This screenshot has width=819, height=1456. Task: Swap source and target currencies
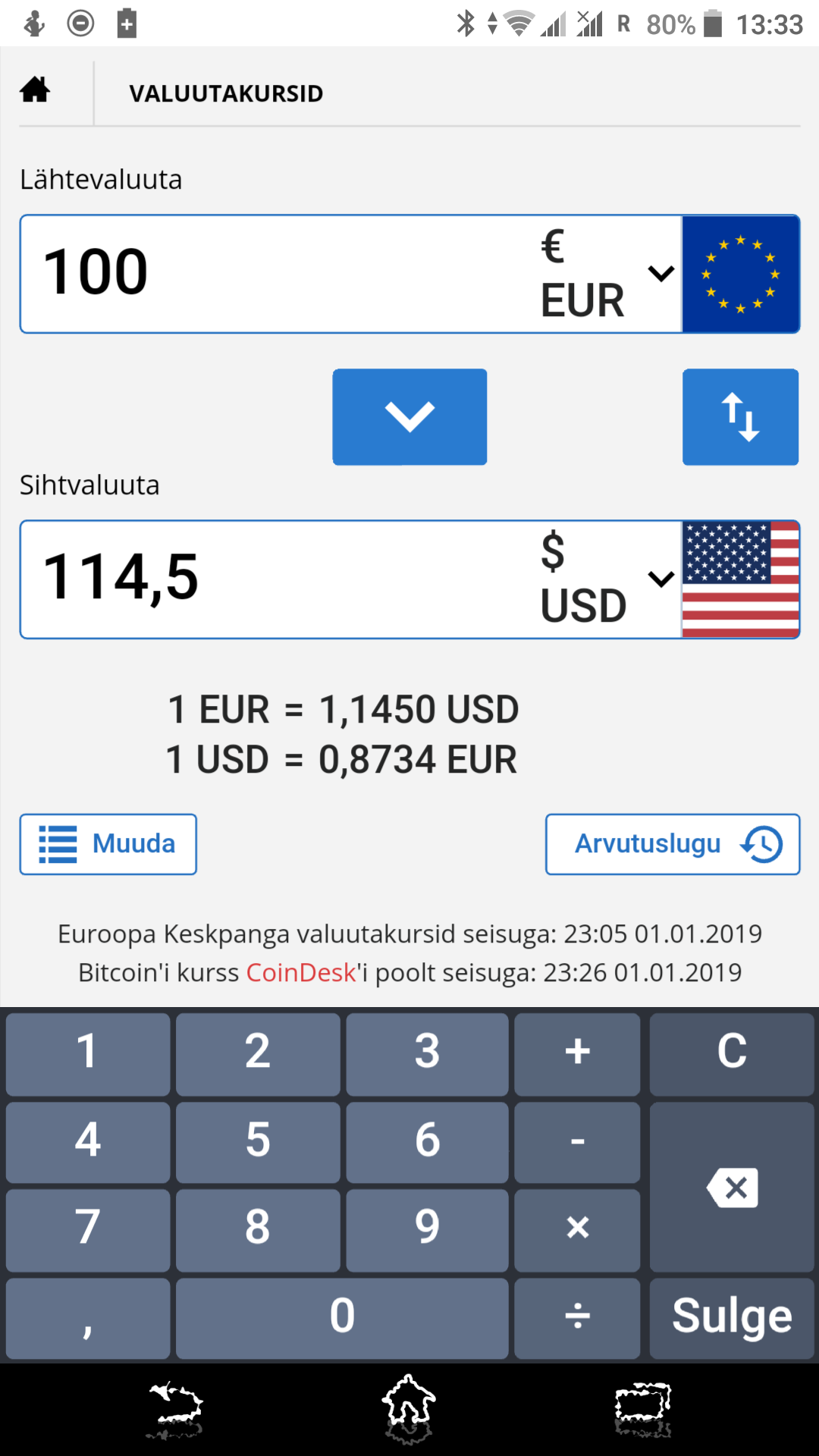[740, 417]
